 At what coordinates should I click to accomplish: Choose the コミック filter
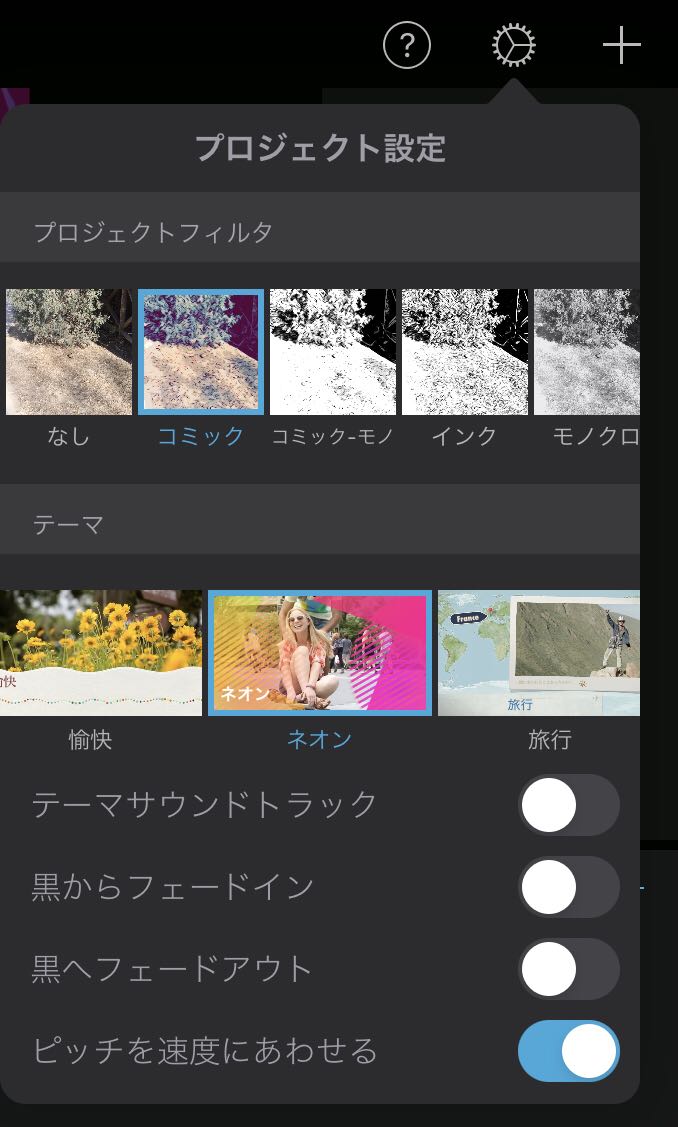(201, 352)
